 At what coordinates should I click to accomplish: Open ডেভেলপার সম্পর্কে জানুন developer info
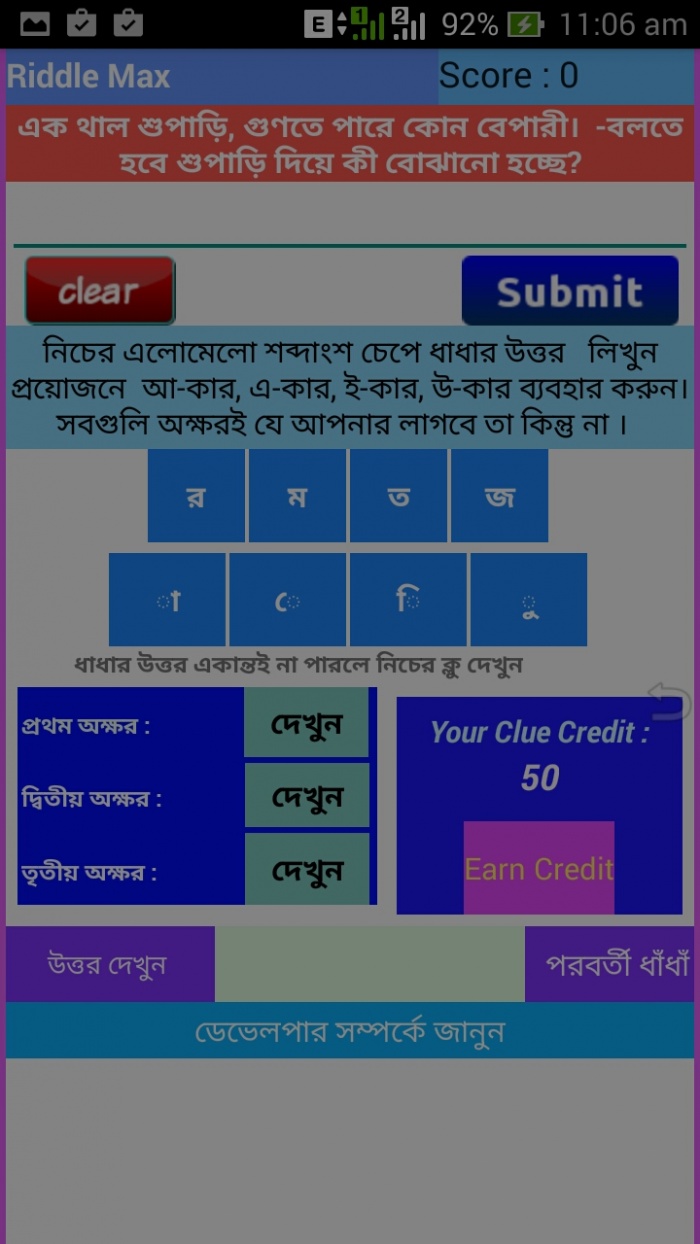(x=349, y=1031)
